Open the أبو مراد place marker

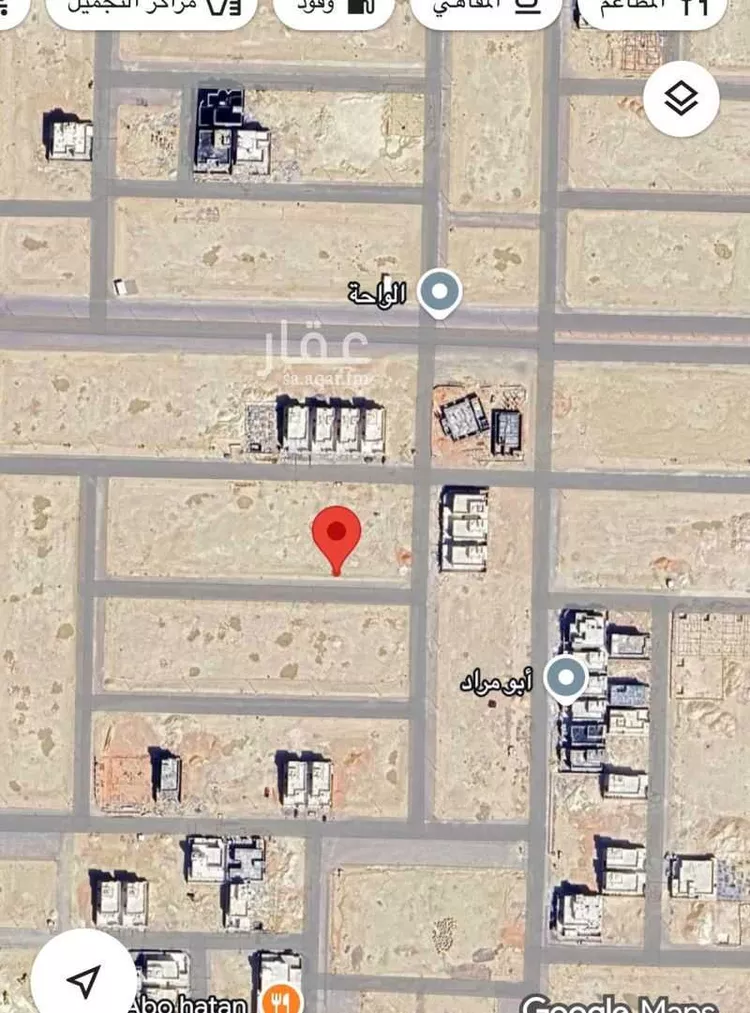(568, 679)
